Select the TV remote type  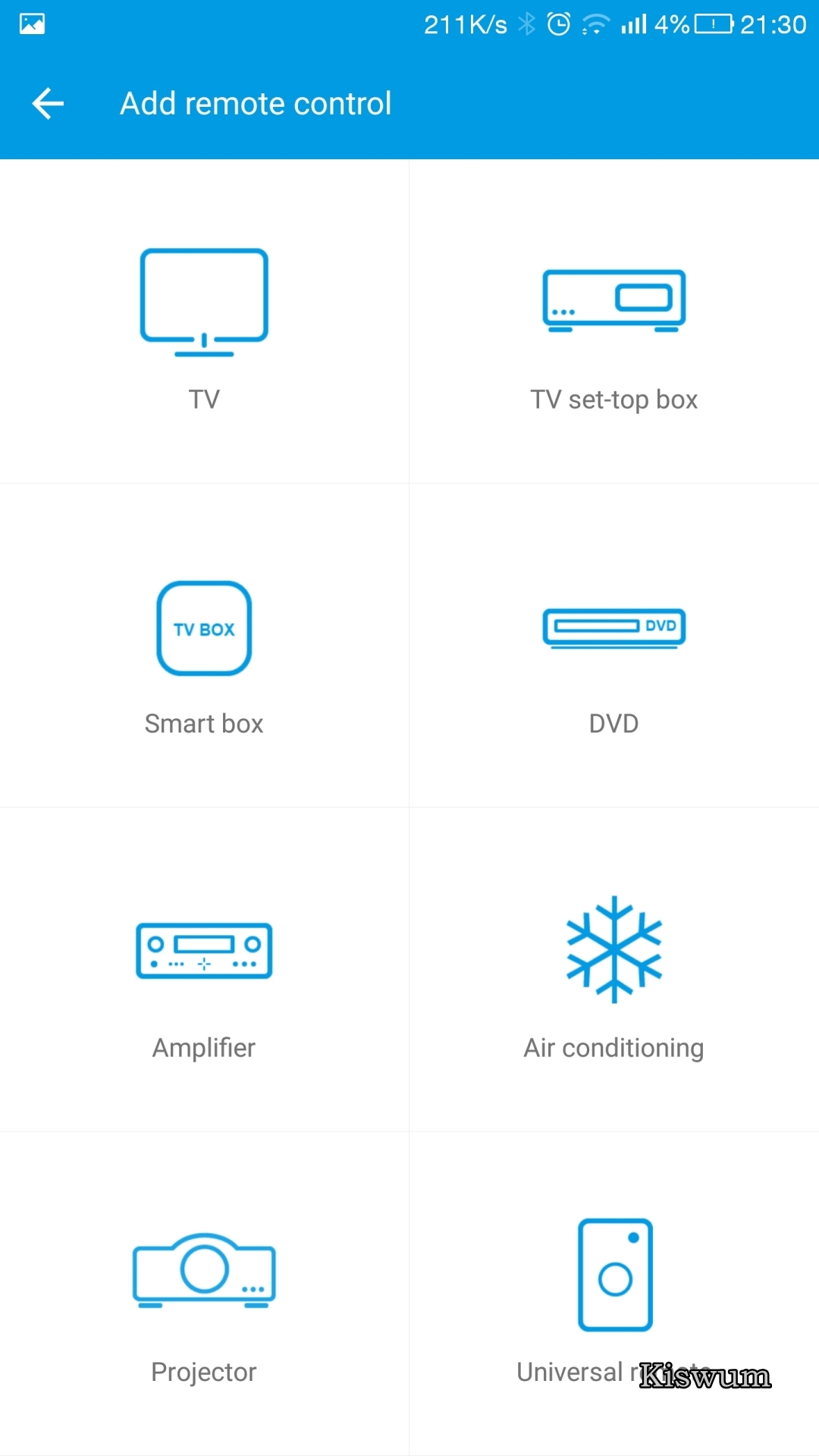pos(204,322)
